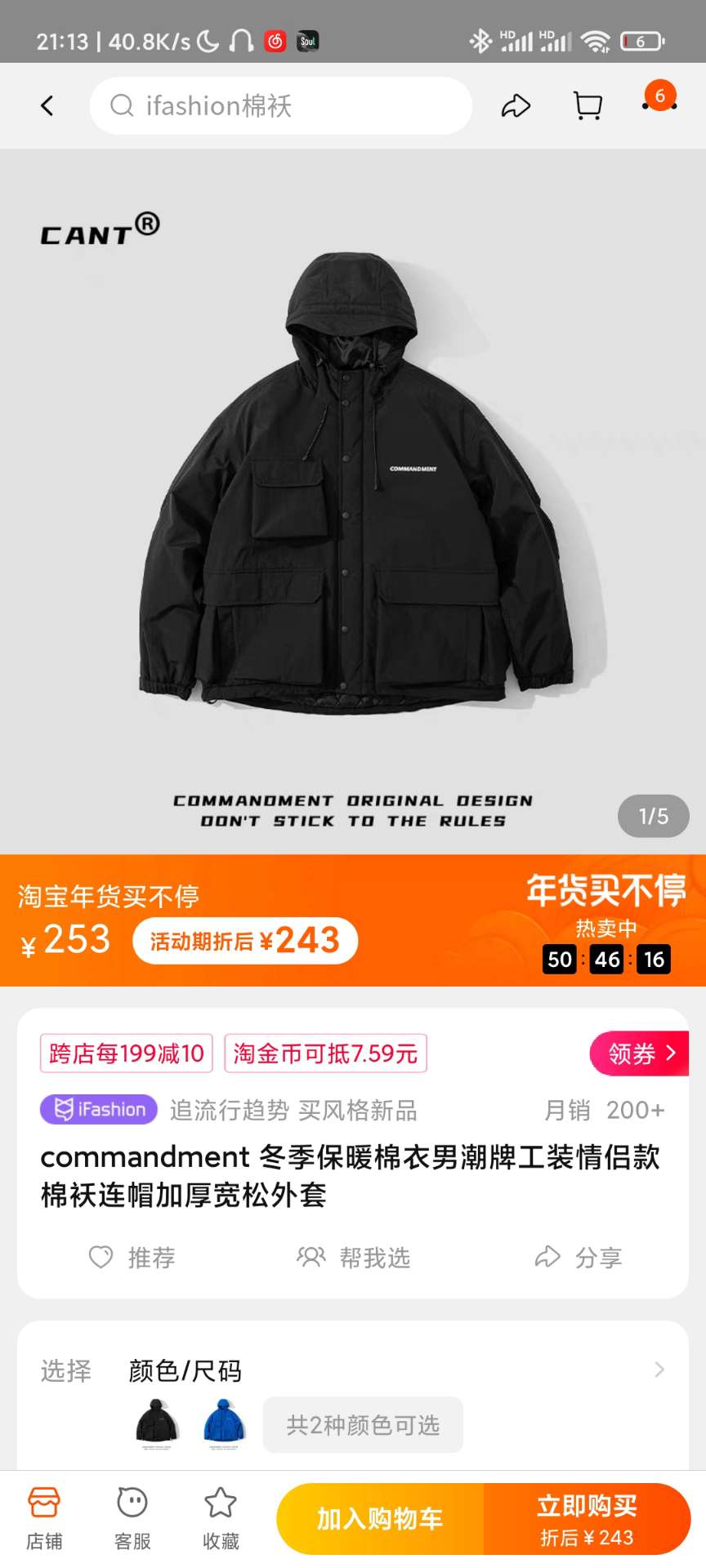
Task: Tap 分享 below the product title
Action: (579, 1258)
